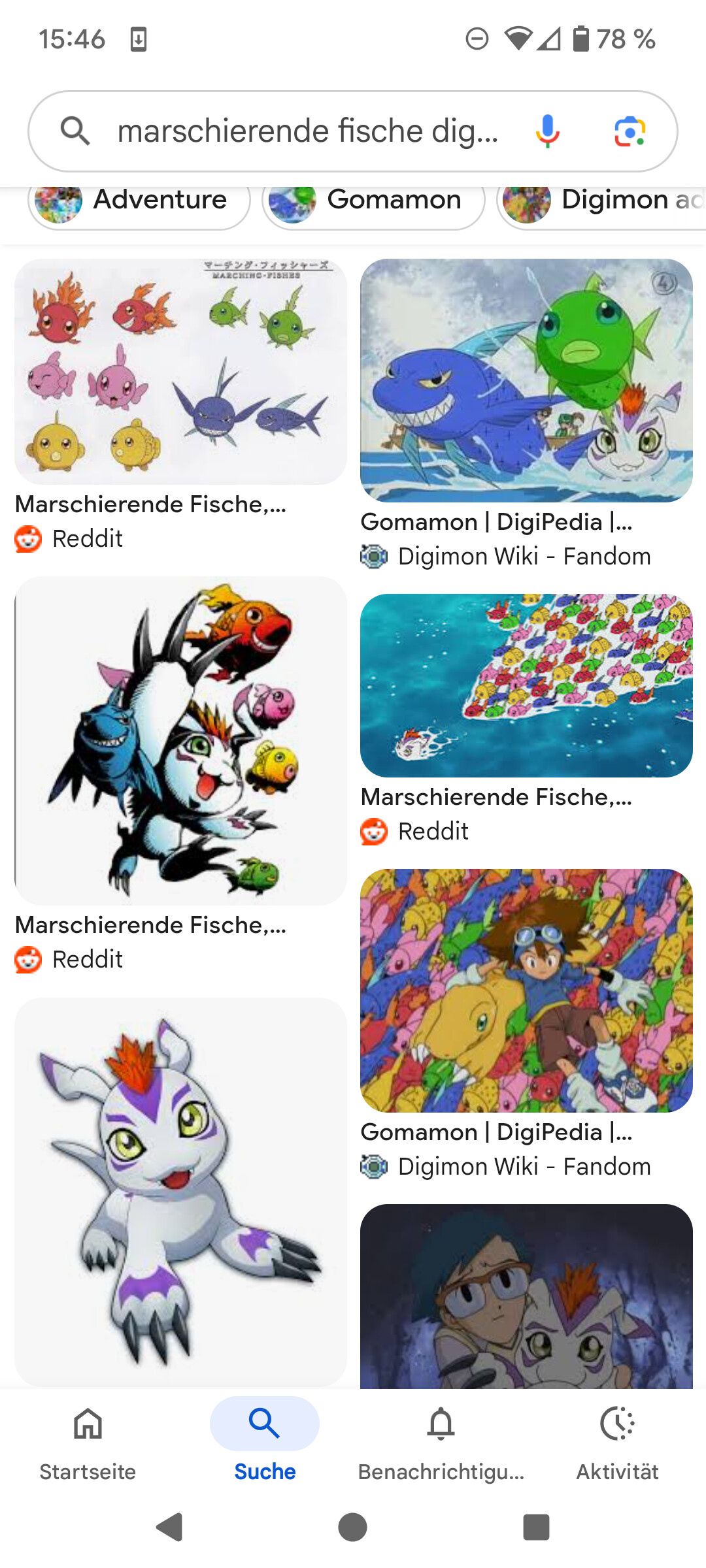Select the Adventure filter chip
Viewport: 706px width, 1568px height.
tap(139, 201)
